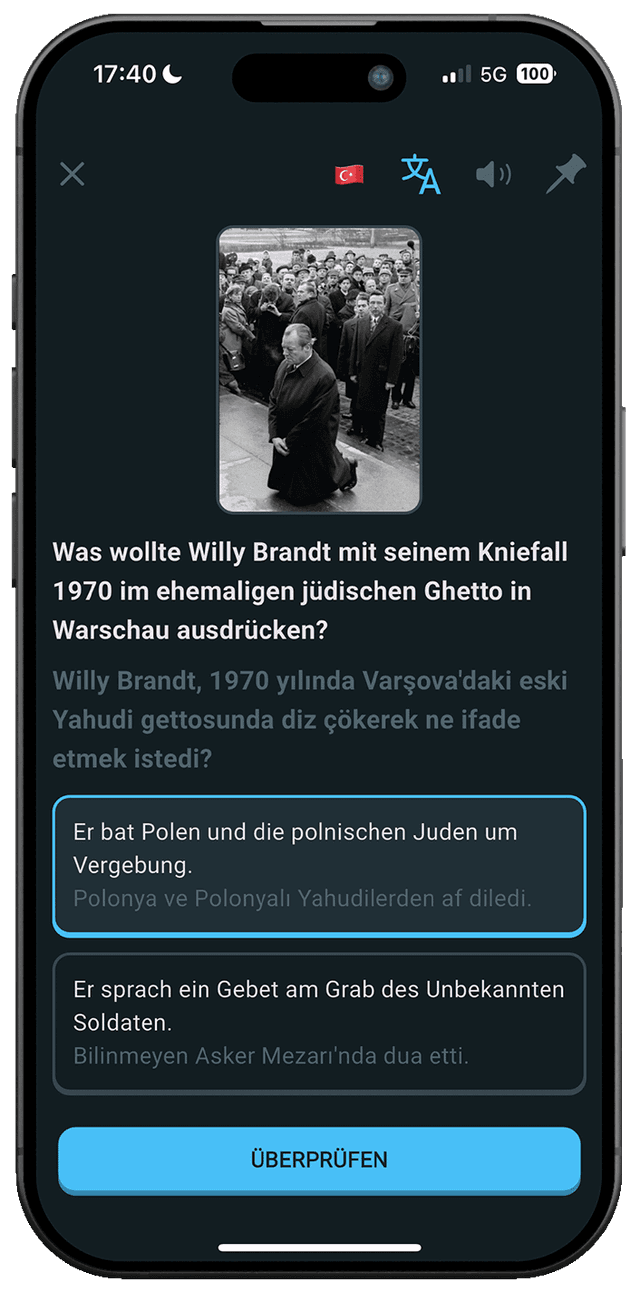This screenshot has width=640, height=1294.
Task: Pin this question with the pushpin icon
Action: tap(566, 174)
